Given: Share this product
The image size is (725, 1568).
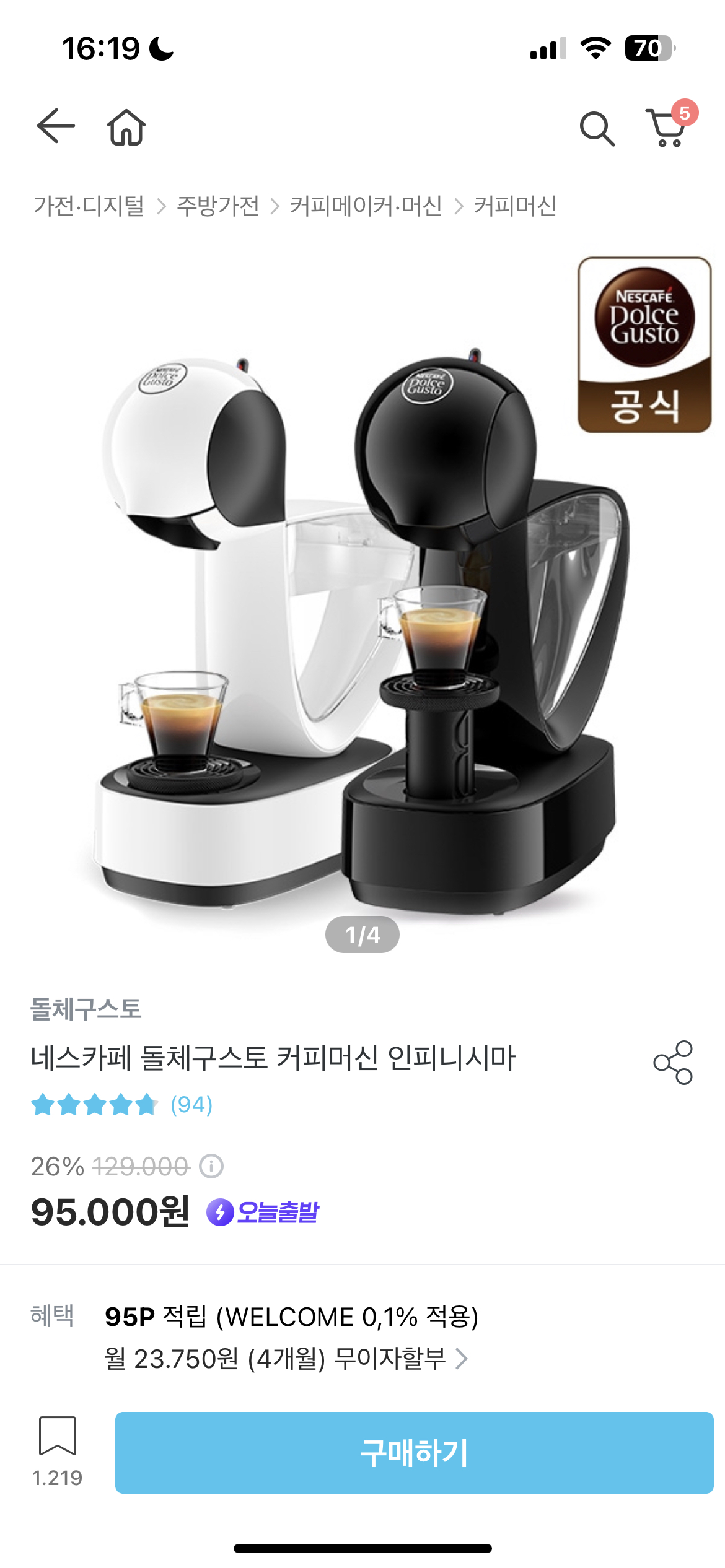Looking at the screenshot, I should 673,1063.
